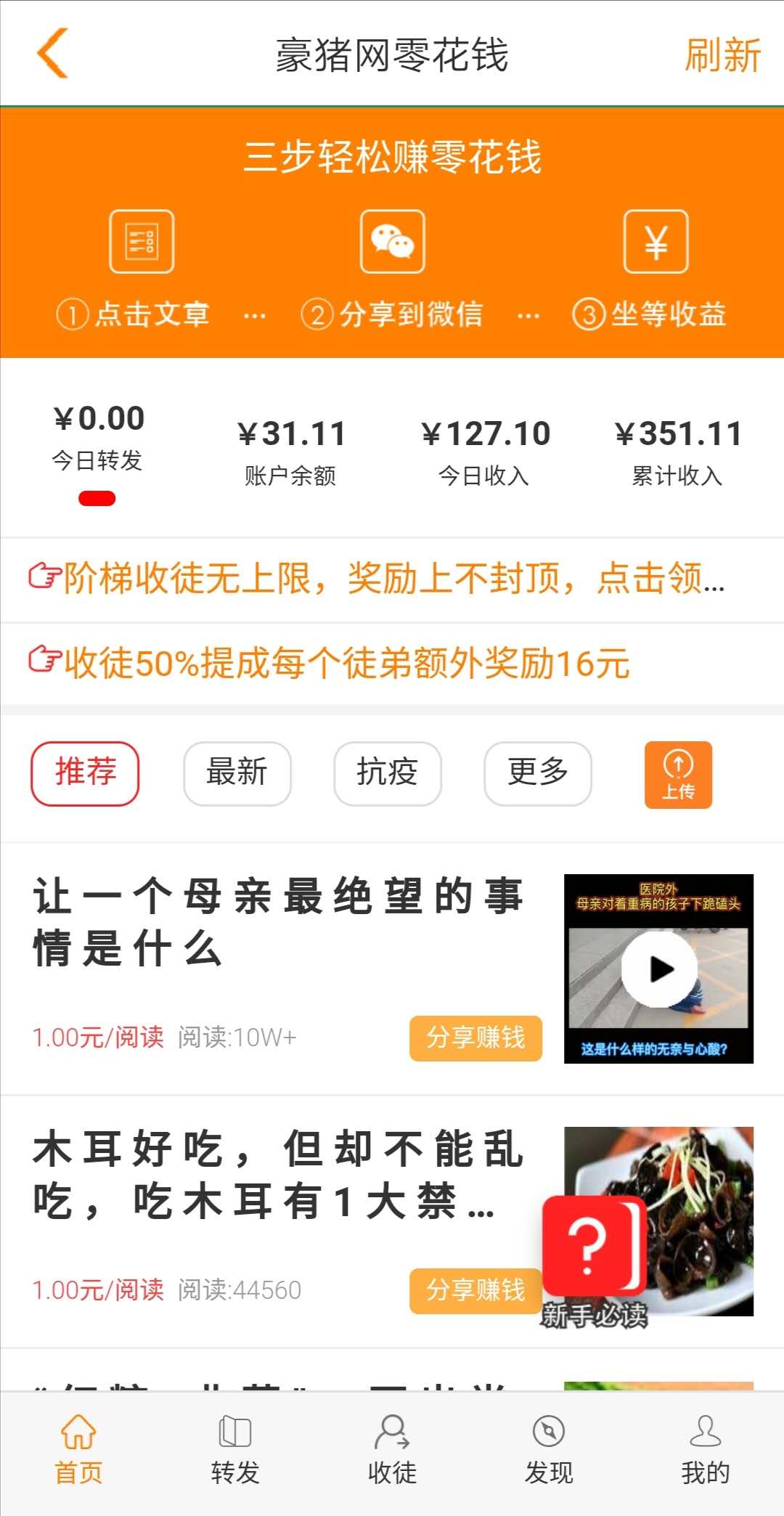This screenshot has width=784, height=1516.
Task: Switch to the 抗疫 category
Action: click(387, 773)
